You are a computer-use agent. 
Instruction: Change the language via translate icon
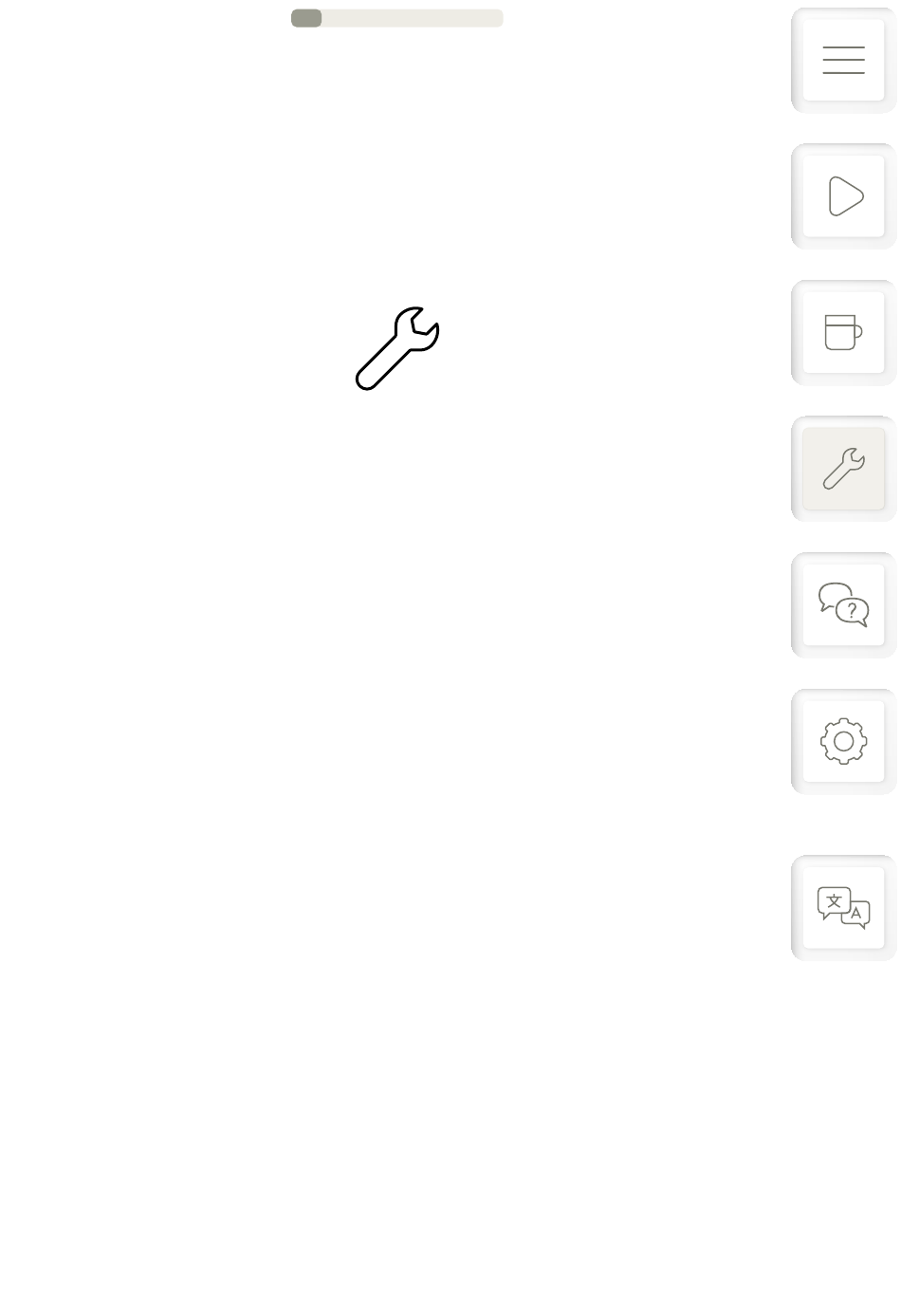[x=843, y=908]
